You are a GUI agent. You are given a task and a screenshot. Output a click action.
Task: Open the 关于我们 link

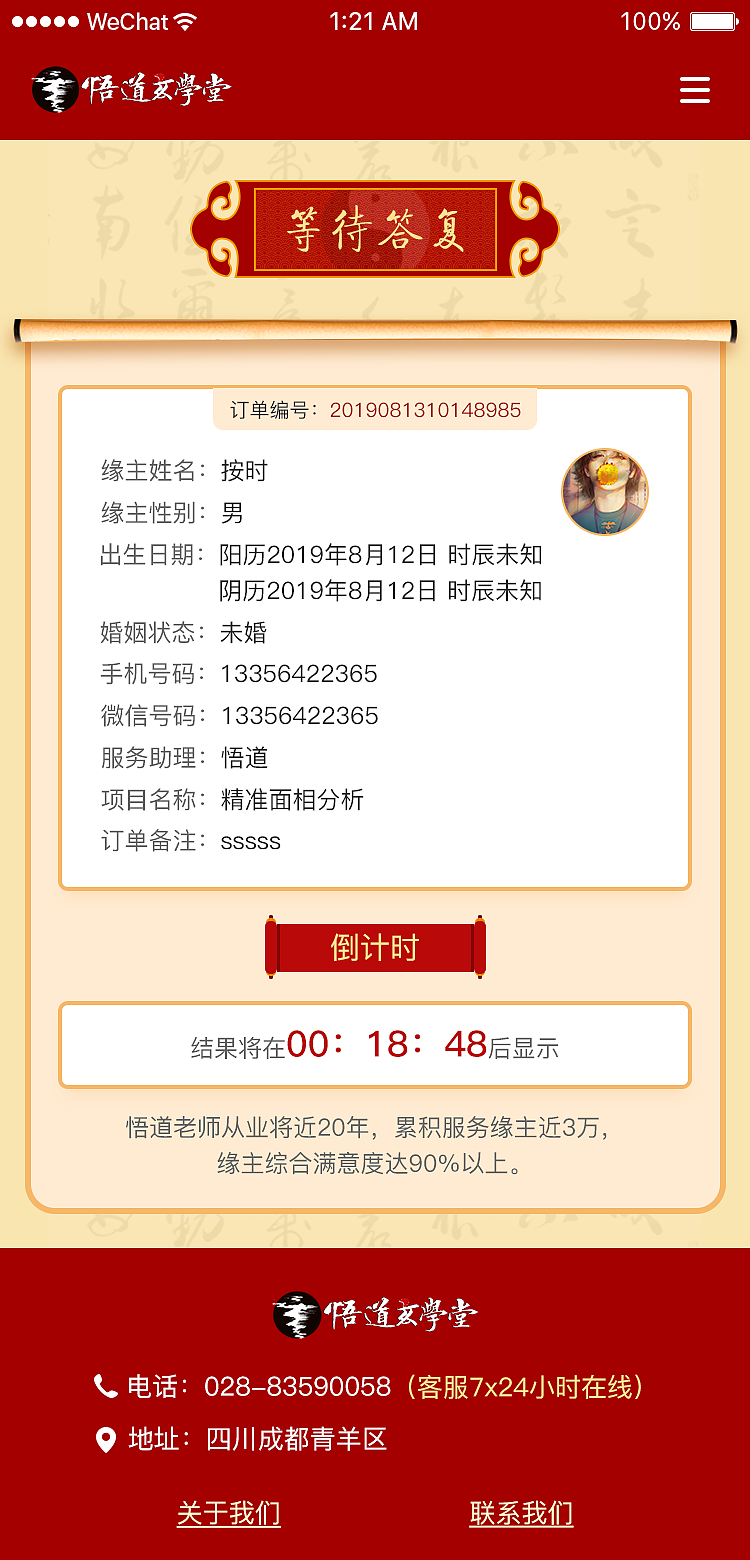pos(228,1514)
